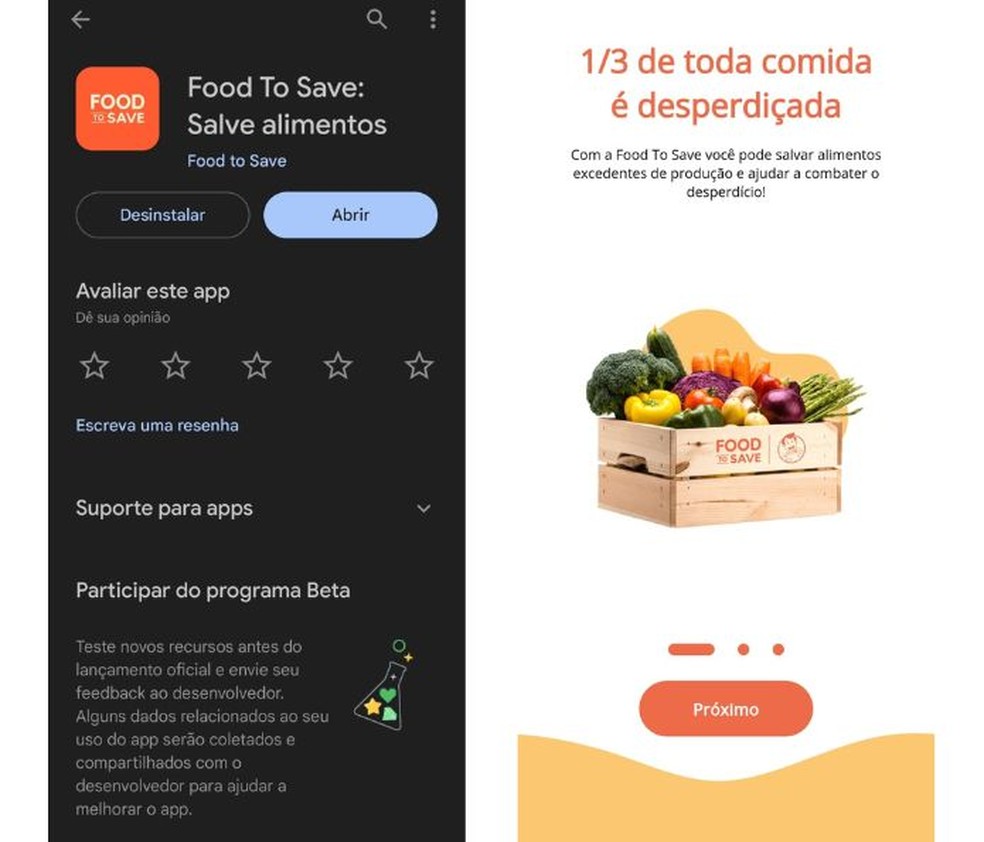Viewport: 984px width, 842px height.
Task: Rate the app one star
Action: tap(94, 366)
